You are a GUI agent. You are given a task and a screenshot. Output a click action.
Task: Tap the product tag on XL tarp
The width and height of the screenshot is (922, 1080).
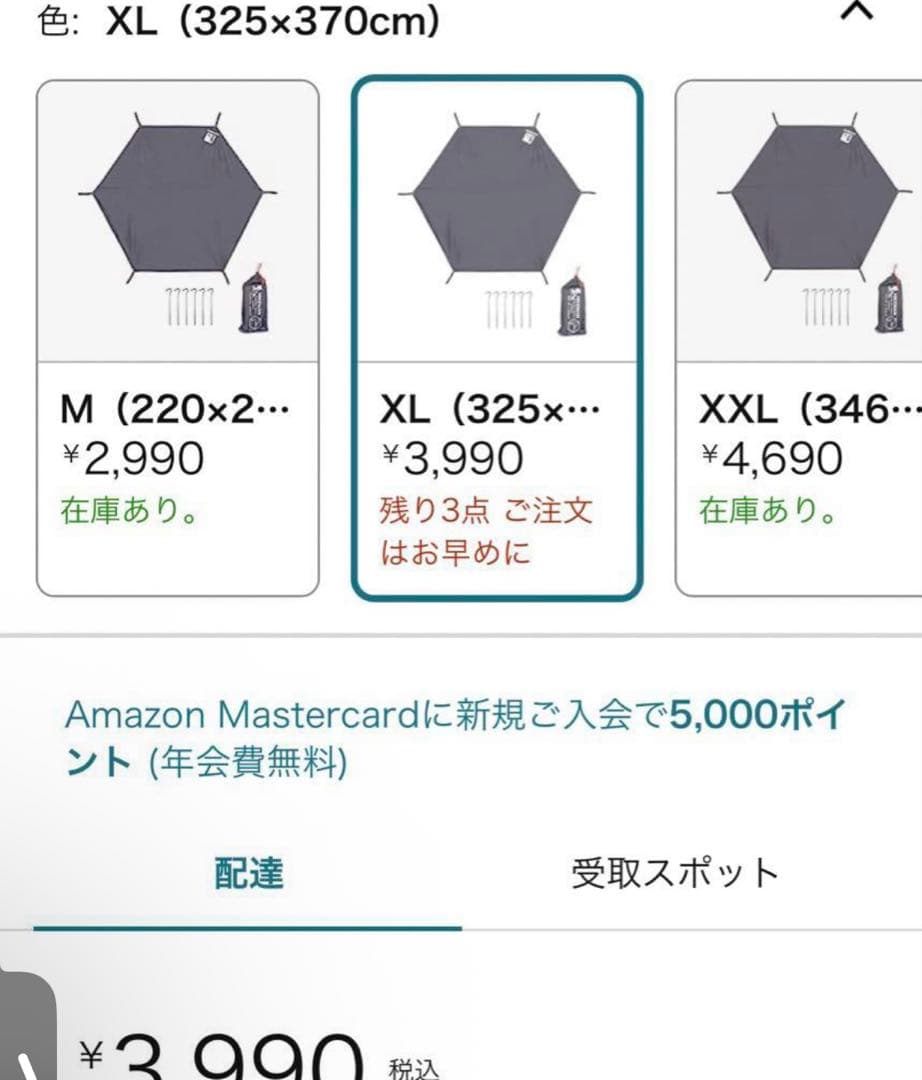527,135
